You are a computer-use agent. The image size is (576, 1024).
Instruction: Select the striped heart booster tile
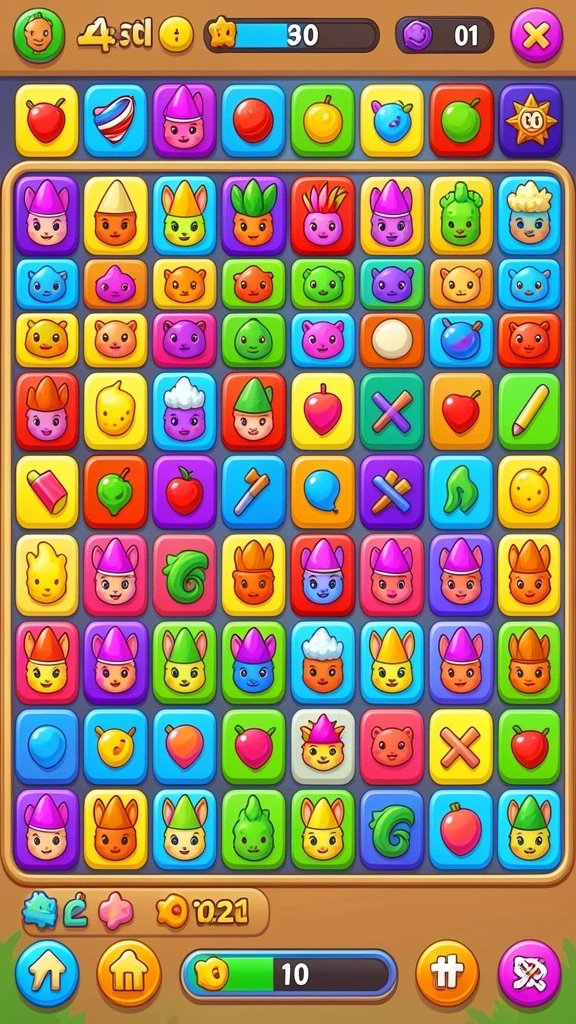(x=115, y=120)
